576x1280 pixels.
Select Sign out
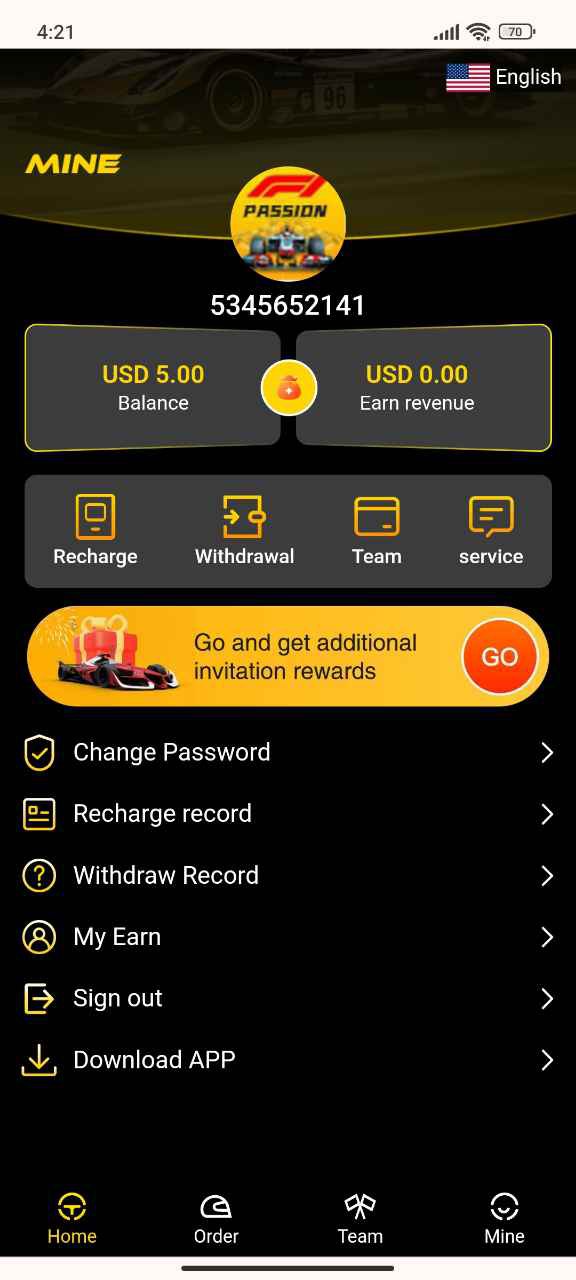pyautogui.click(x=288, y=998)
